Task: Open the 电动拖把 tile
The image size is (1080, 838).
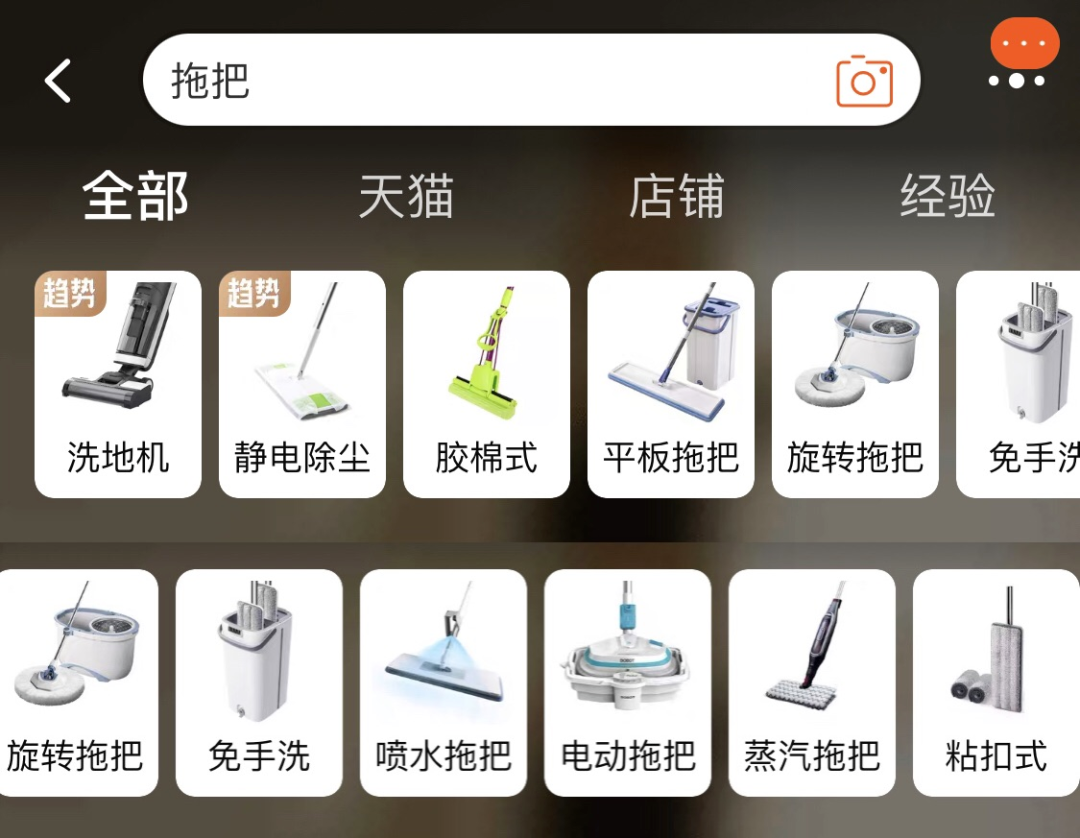Action: coord(627,683)
